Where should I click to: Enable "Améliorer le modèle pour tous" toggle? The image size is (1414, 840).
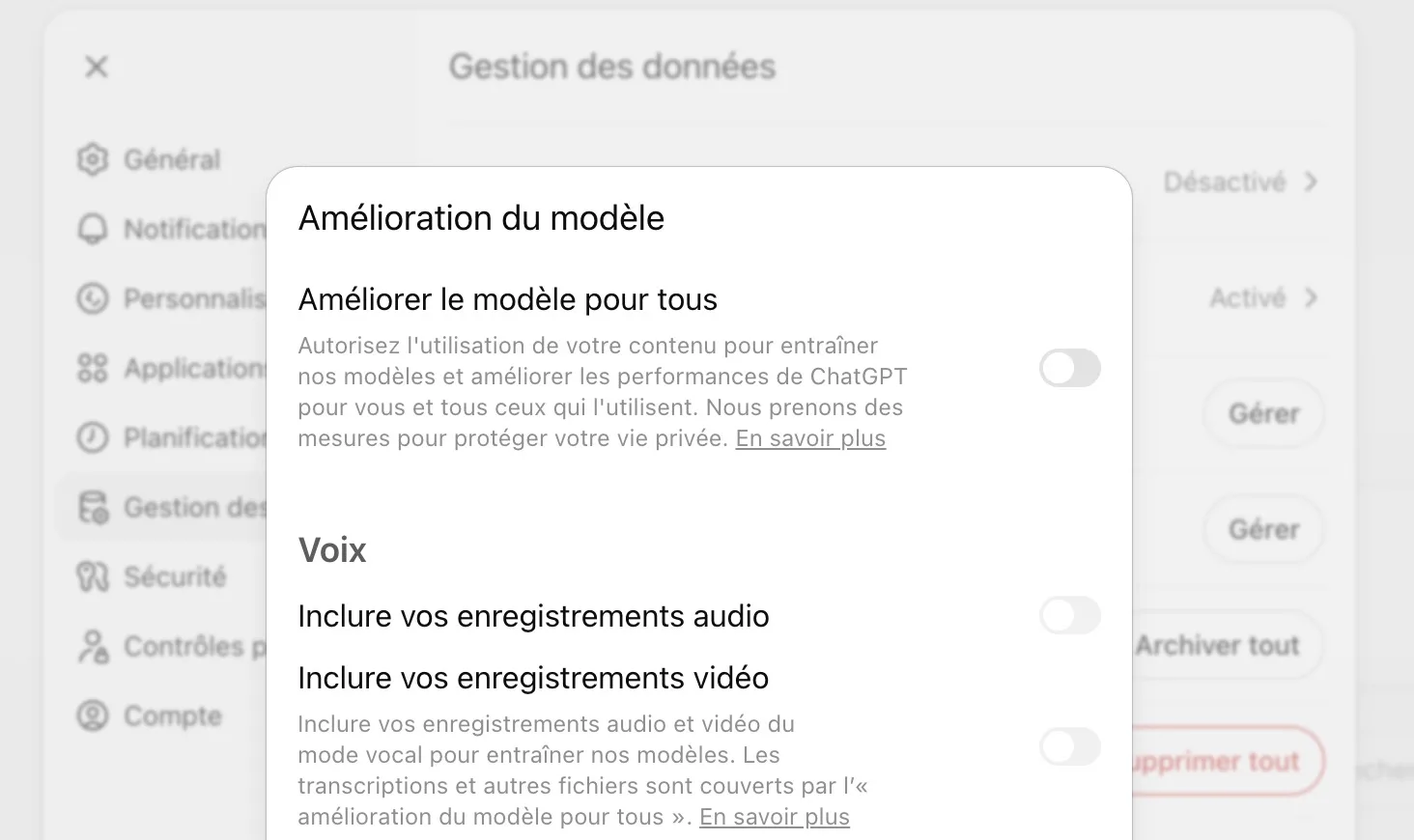(x=1069, y=368)
